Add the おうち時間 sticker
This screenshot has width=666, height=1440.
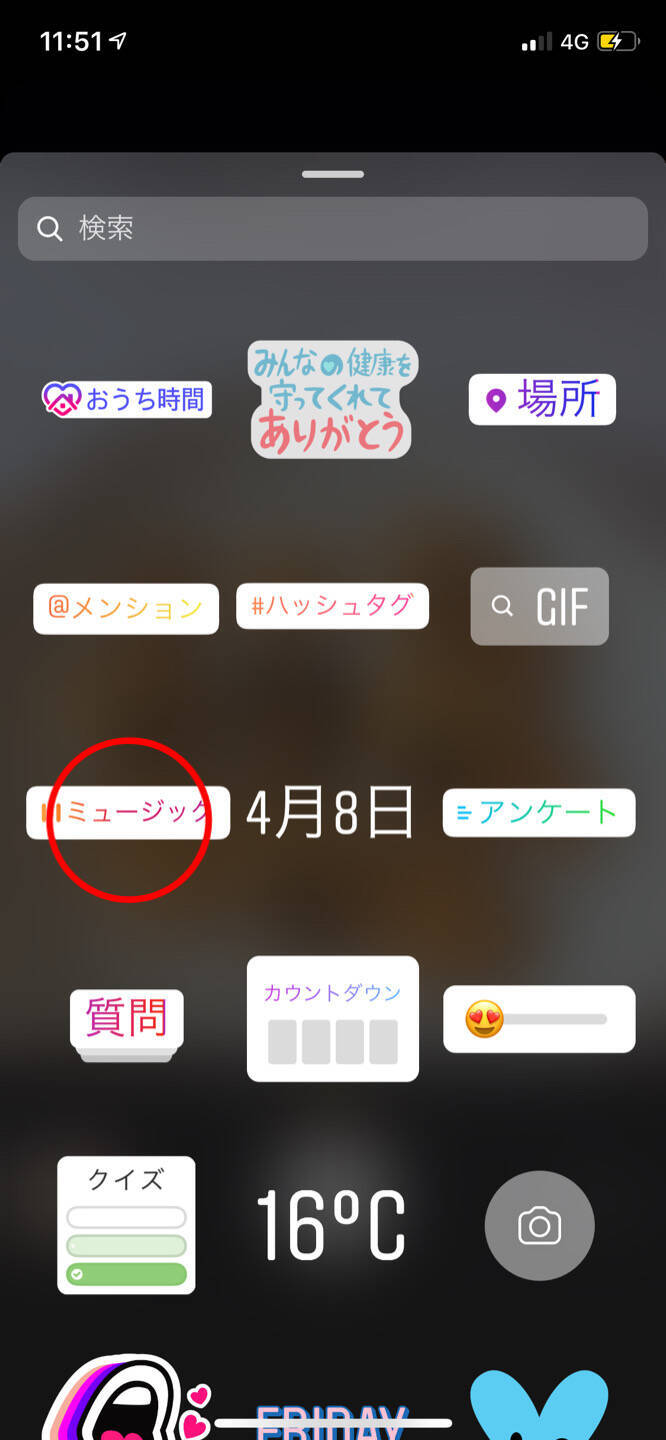coord(126,400)
